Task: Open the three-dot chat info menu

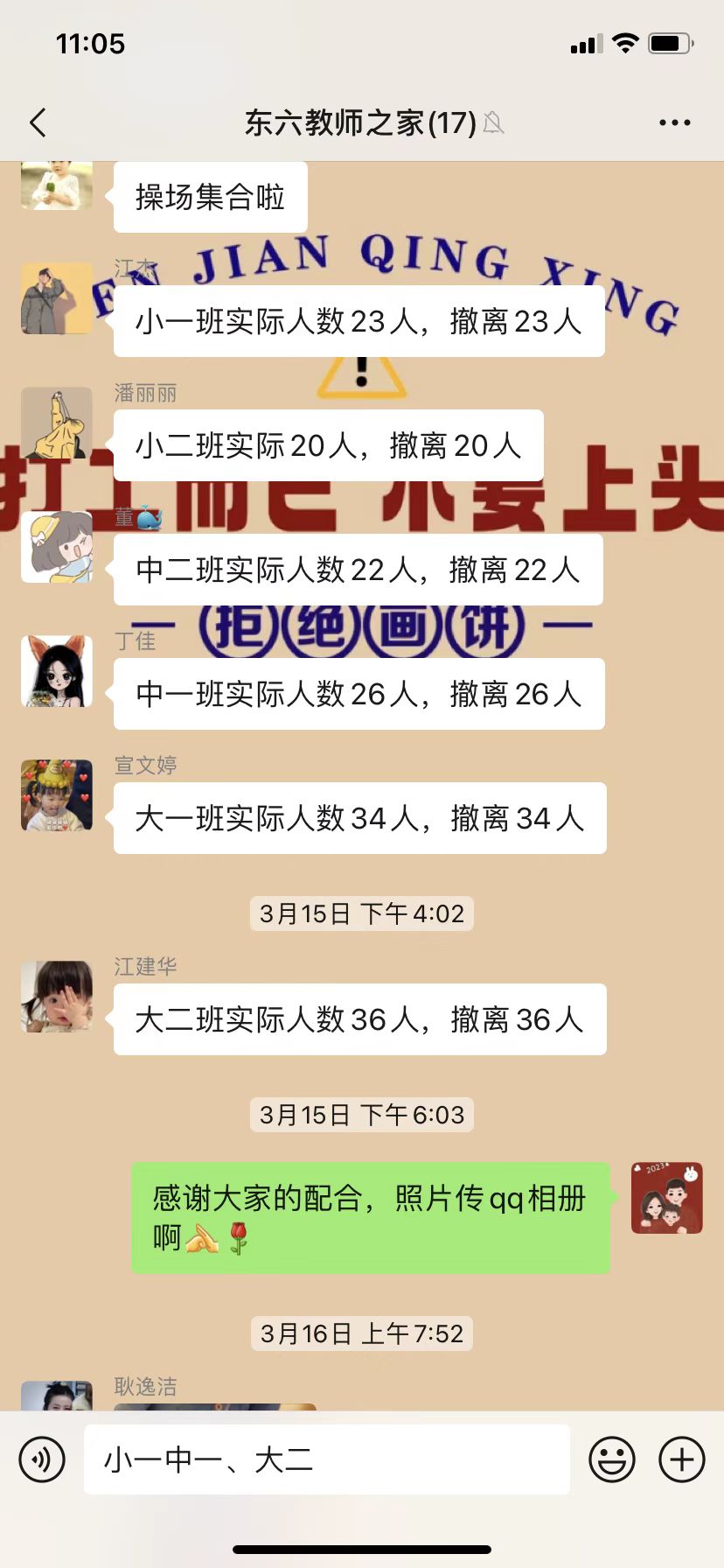Action: (x=674, y=123)
